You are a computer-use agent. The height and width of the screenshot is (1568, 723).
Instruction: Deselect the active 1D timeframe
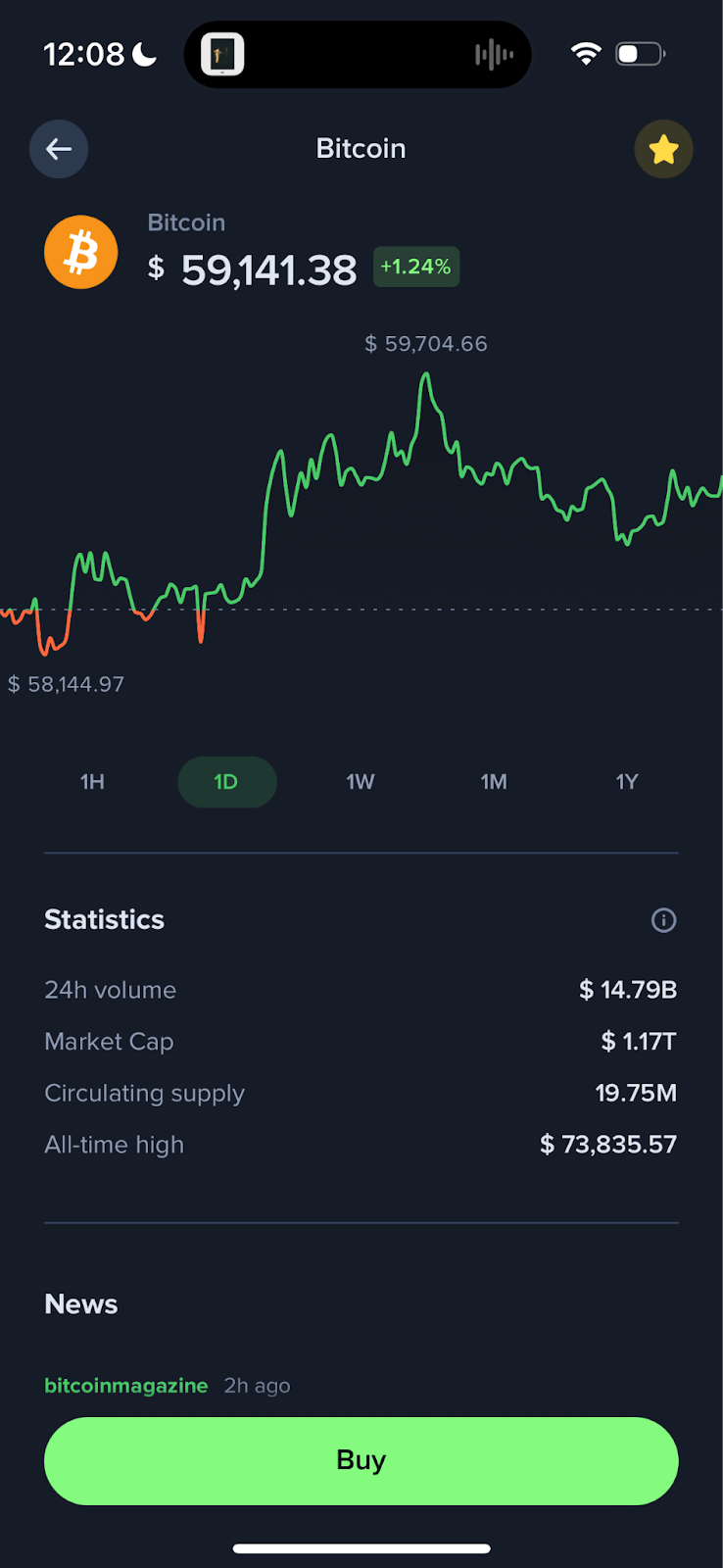(x=226, y=782)
